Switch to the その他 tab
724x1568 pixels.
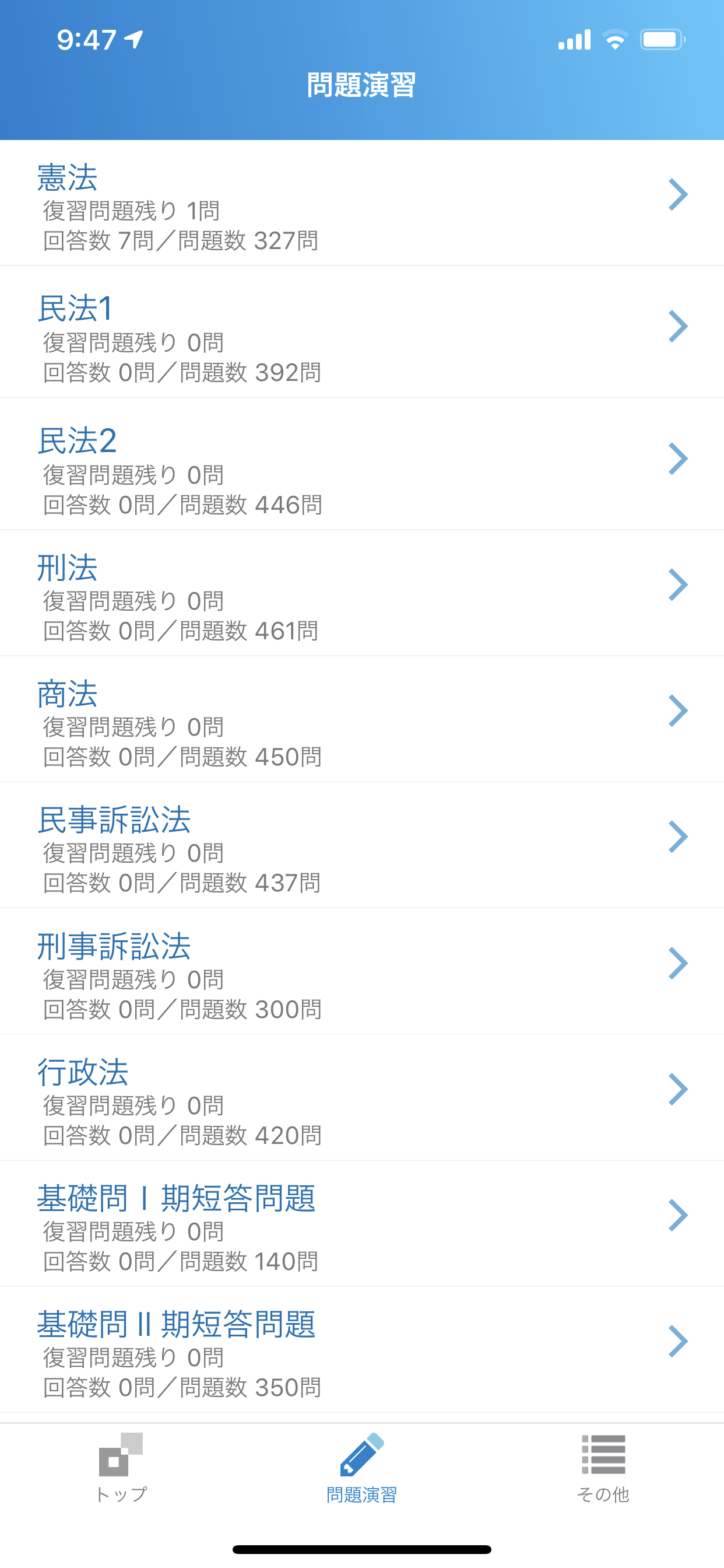tap(603, 1468)
